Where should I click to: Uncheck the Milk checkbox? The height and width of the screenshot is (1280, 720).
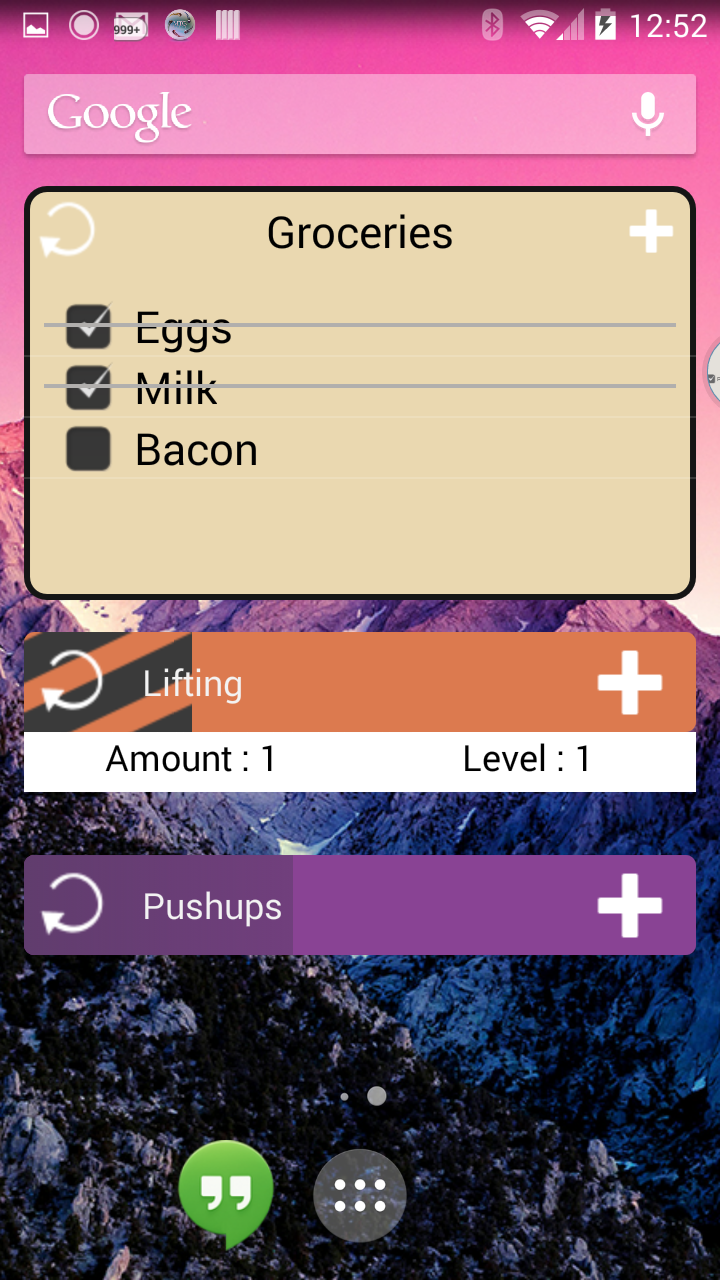[88, 387]
